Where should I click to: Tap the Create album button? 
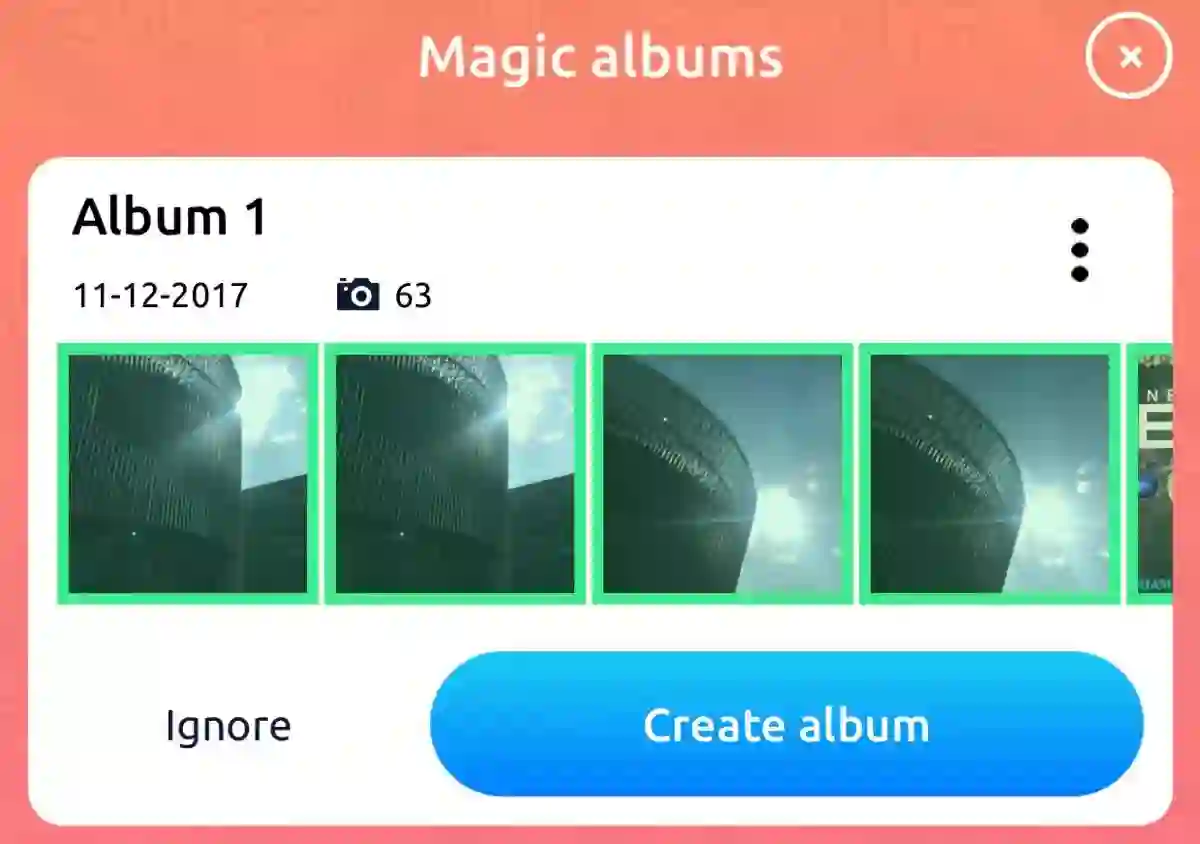pyautogui.click(x=786, y=725)
